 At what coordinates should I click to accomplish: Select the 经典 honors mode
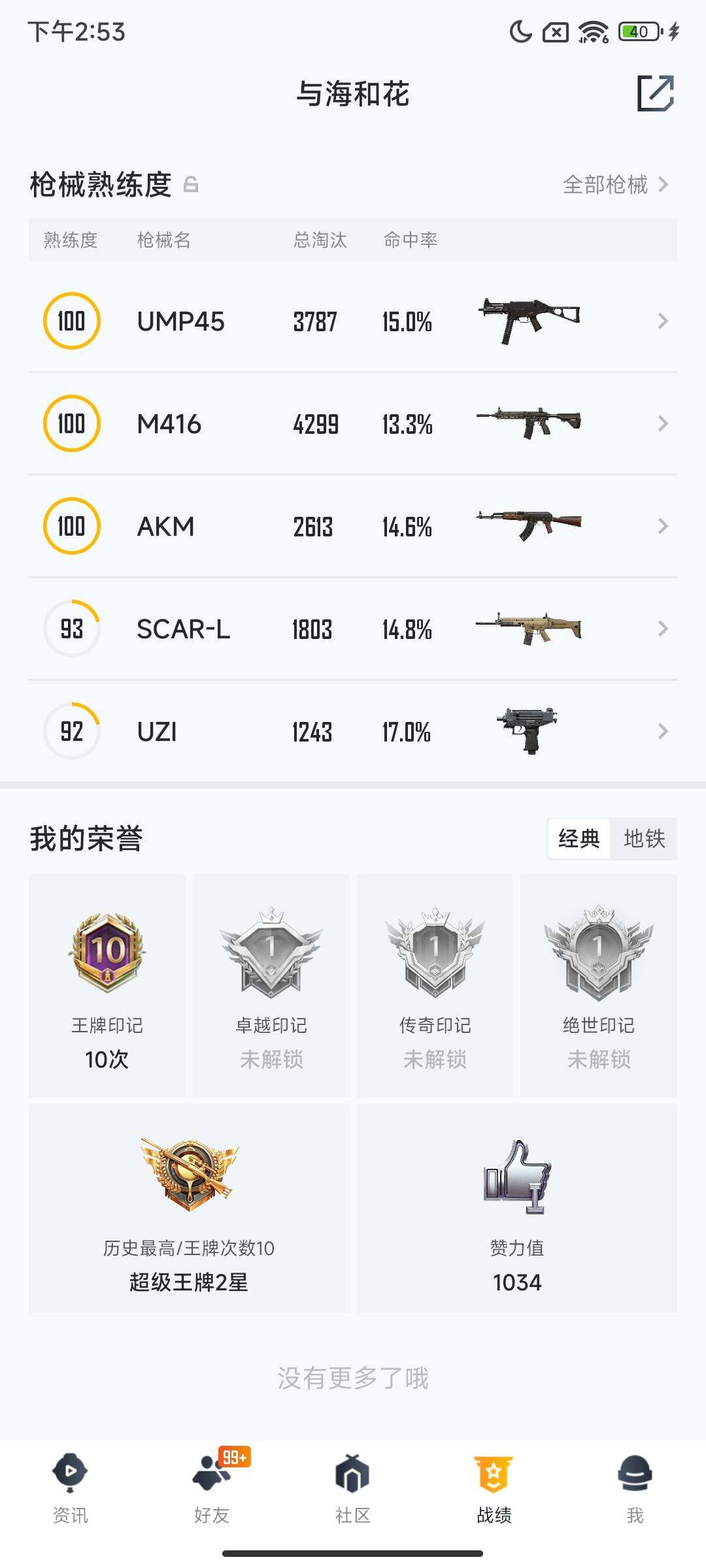tap(579, 839)
